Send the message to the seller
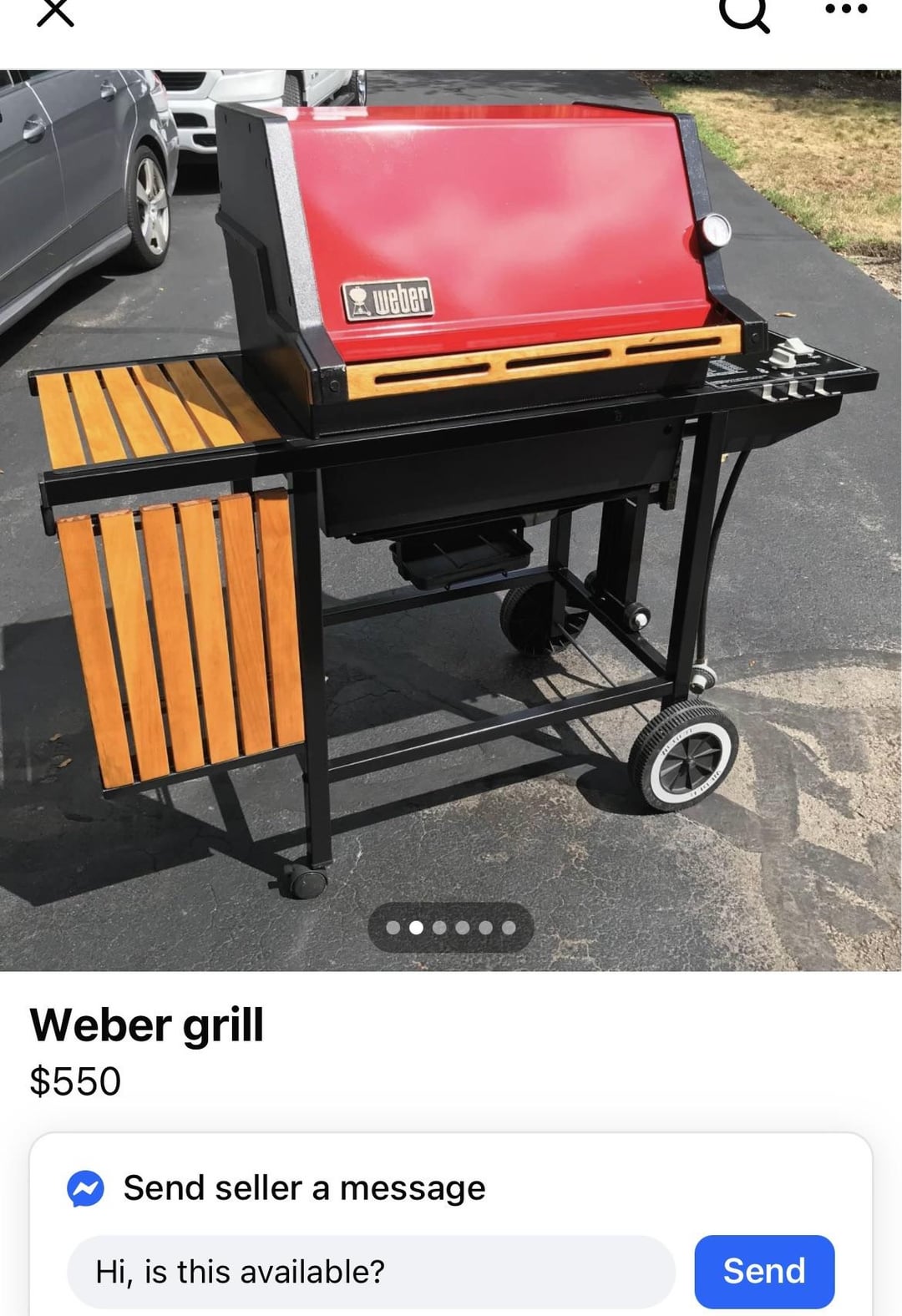Screen dimensions: 902x1316 point(763,1271)
